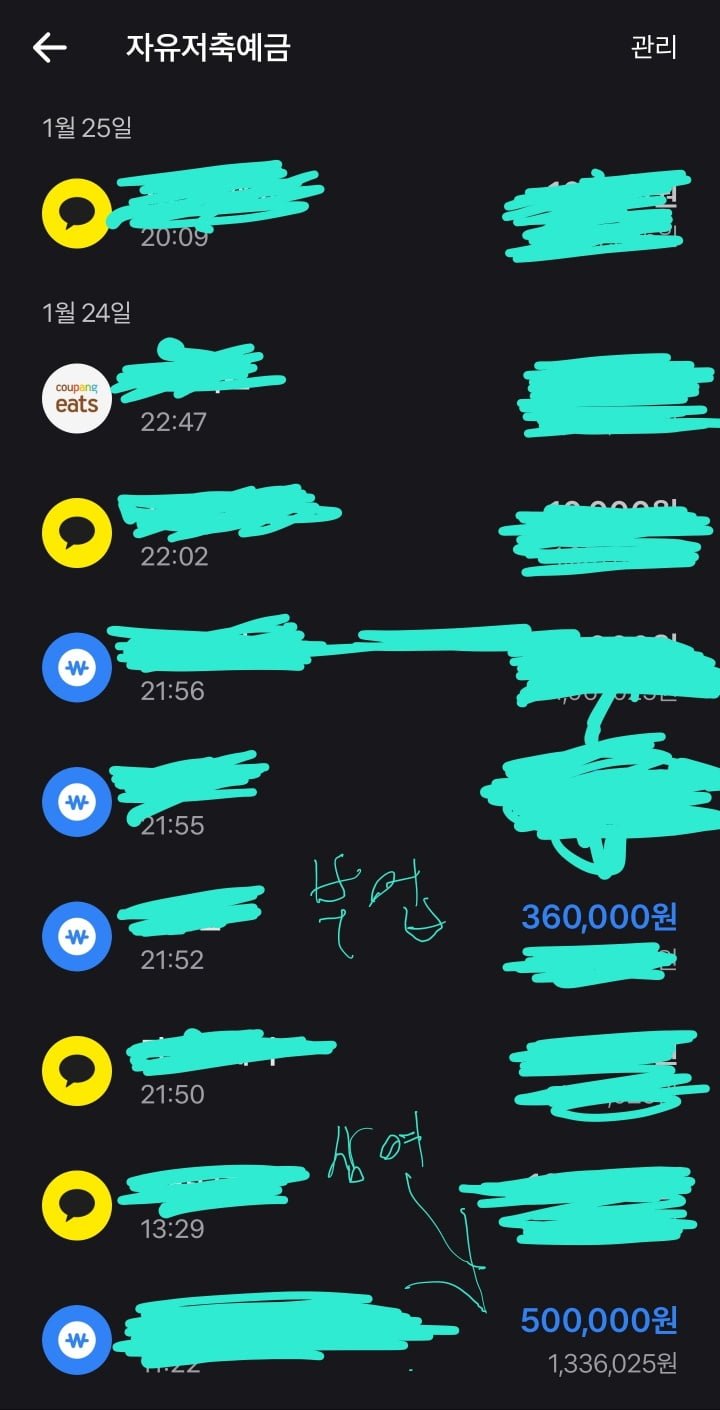This screenshot has width=720, height=1410.
Task: View the 500,000원 deposit details
Action: (x=360, y=1338)
